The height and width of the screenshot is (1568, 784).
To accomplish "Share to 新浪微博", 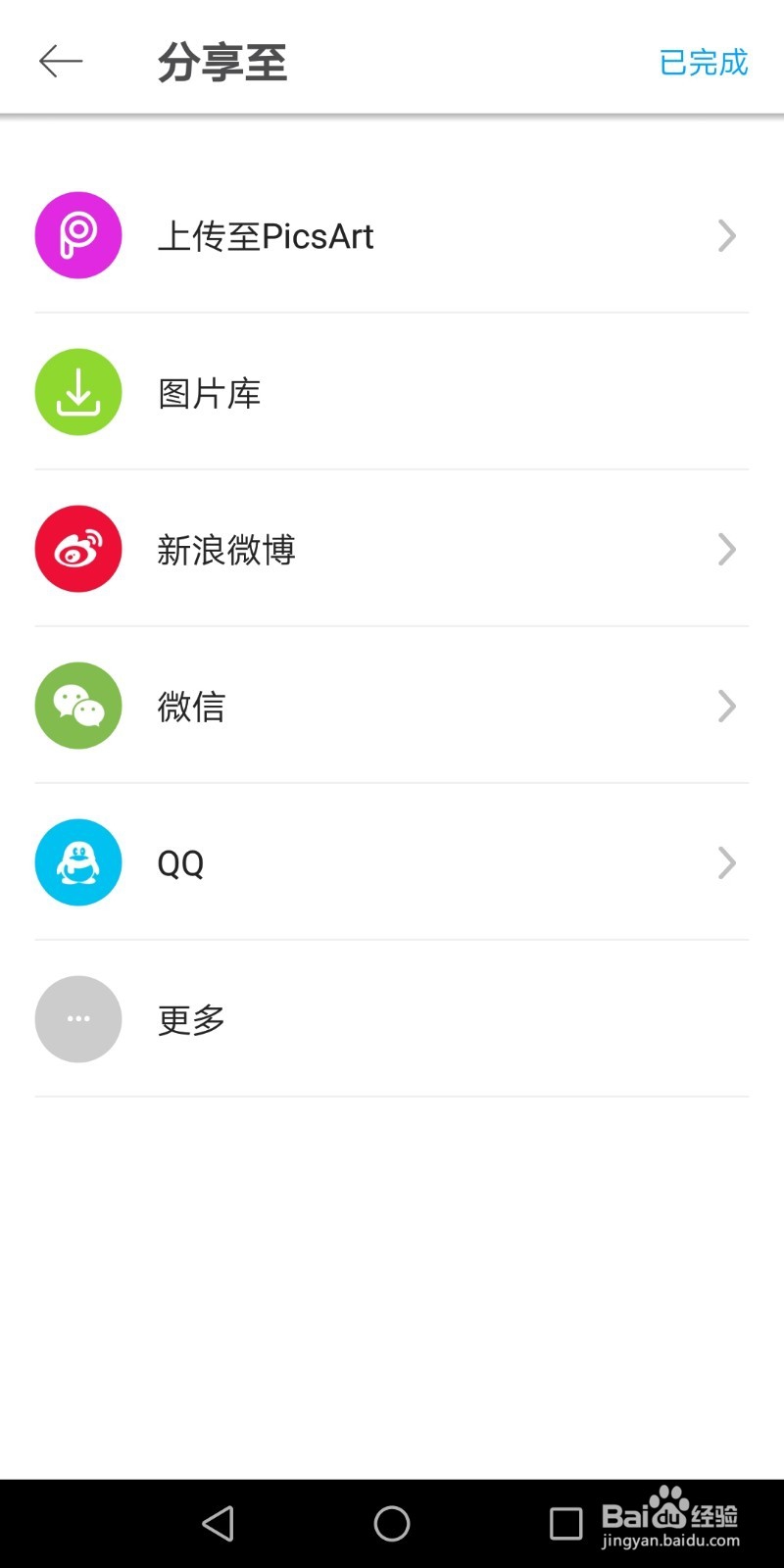I will [392, 549].
